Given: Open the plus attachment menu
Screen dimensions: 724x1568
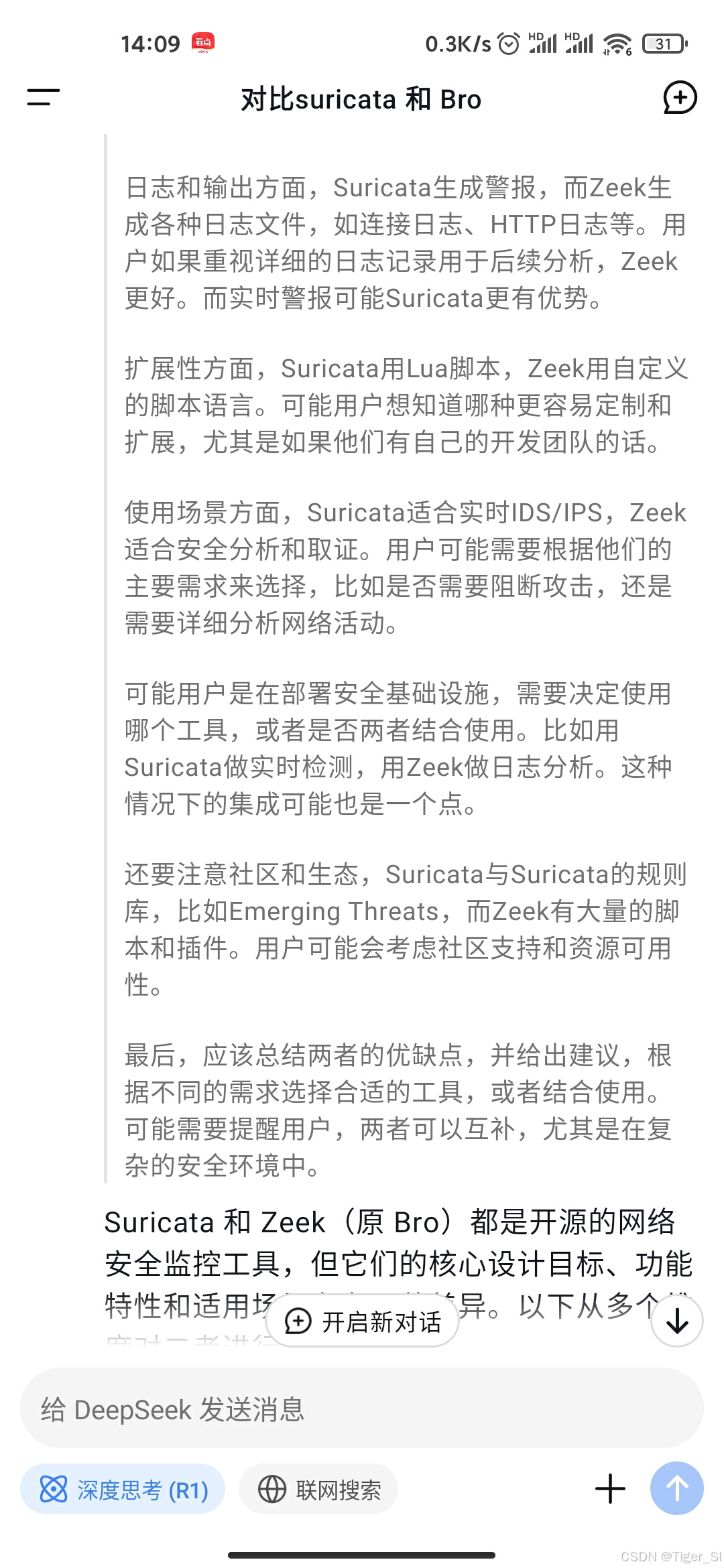Looking at the screenshot, I should tap(610, 1489).
